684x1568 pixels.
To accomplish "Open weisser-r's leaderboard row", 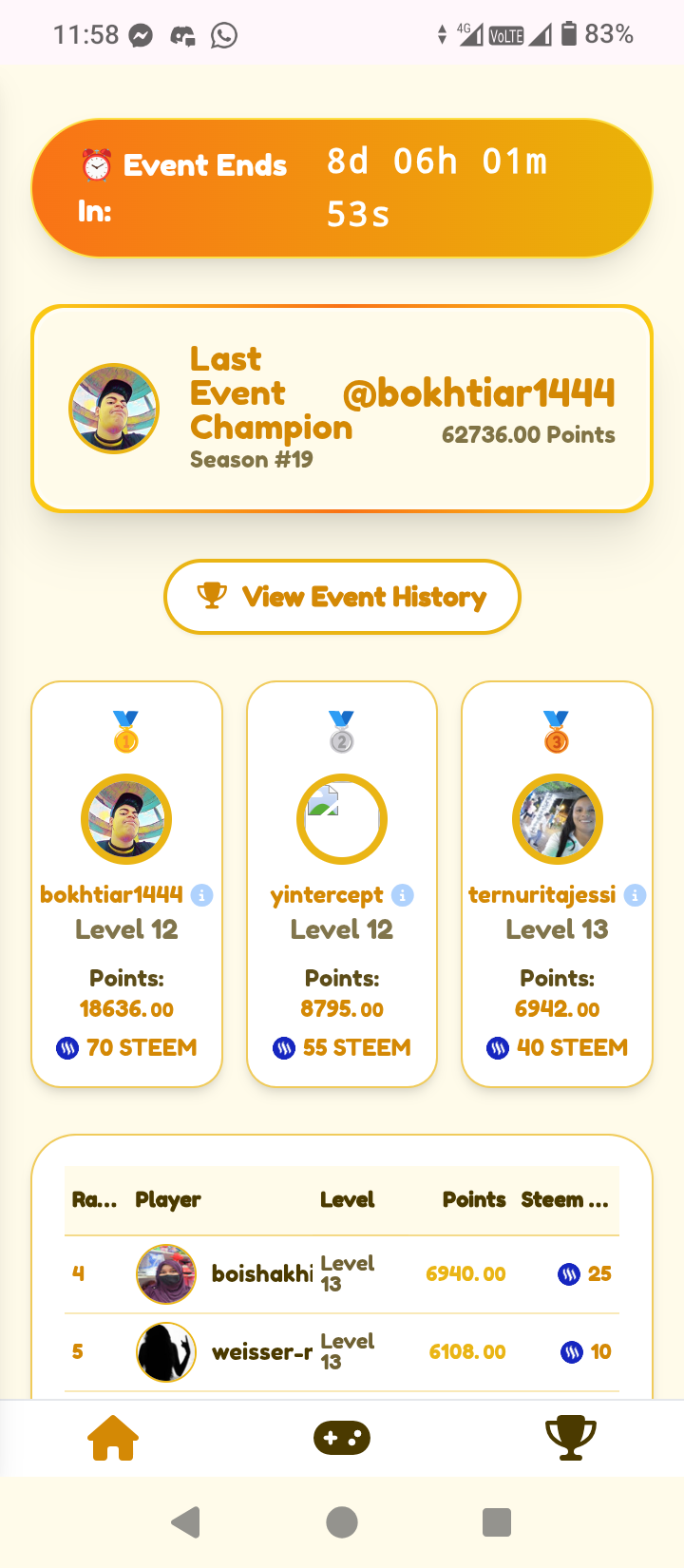I will (x=342, y=1352).
